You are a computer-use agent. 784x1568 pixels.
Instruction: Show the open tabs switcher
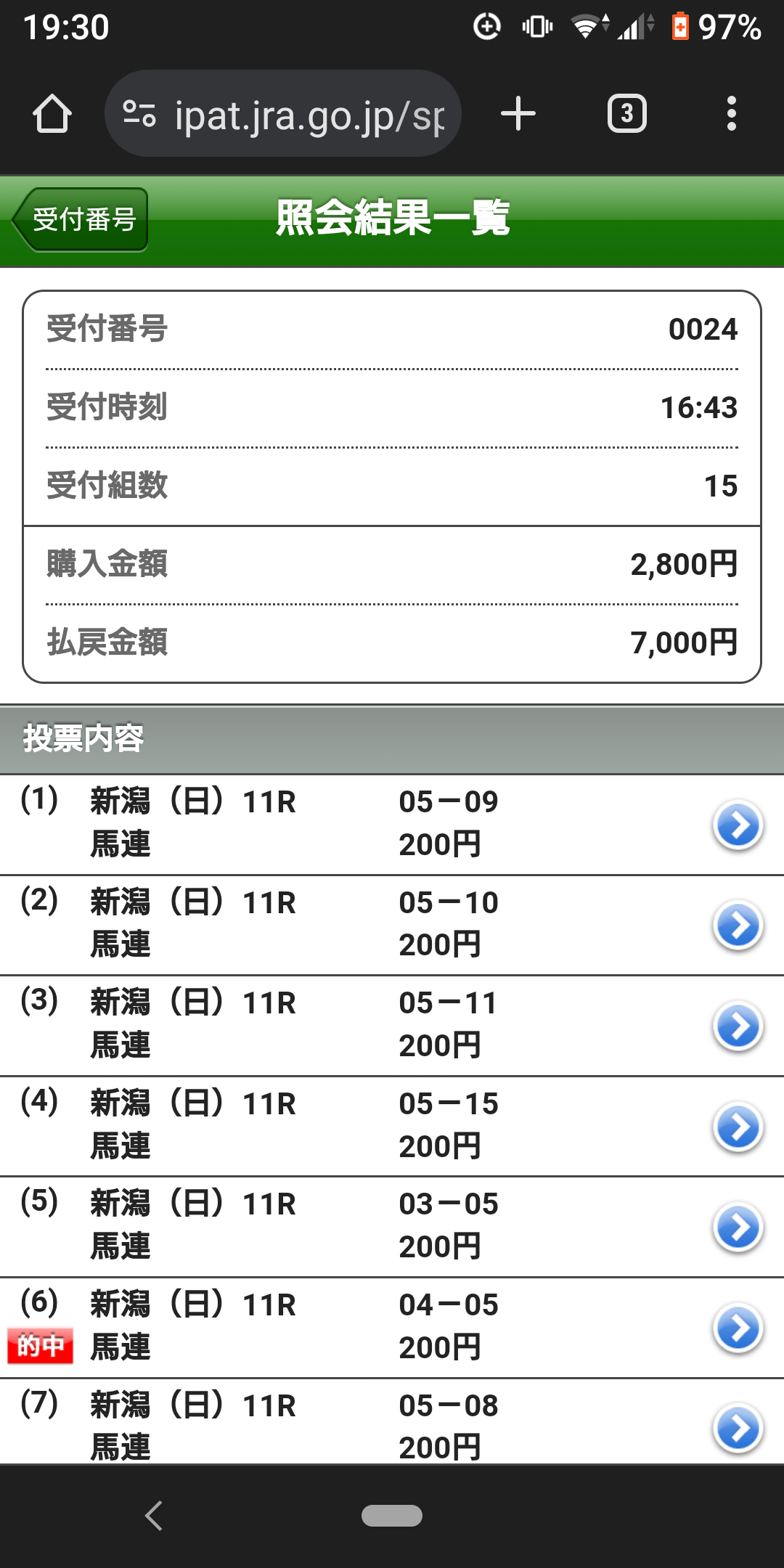626,114
